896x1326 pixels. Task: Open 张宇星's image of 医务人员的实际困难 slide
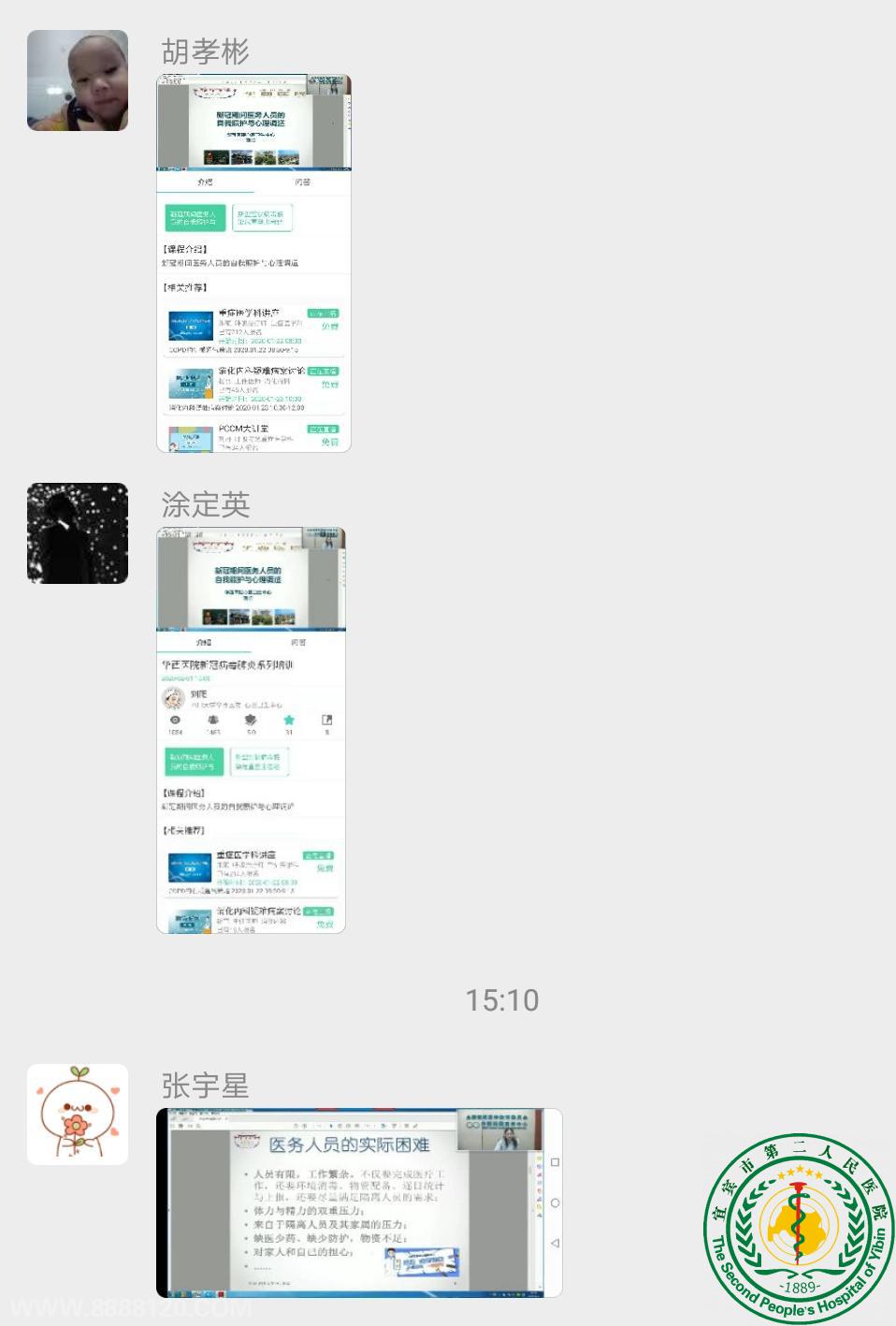[359, 1202]
